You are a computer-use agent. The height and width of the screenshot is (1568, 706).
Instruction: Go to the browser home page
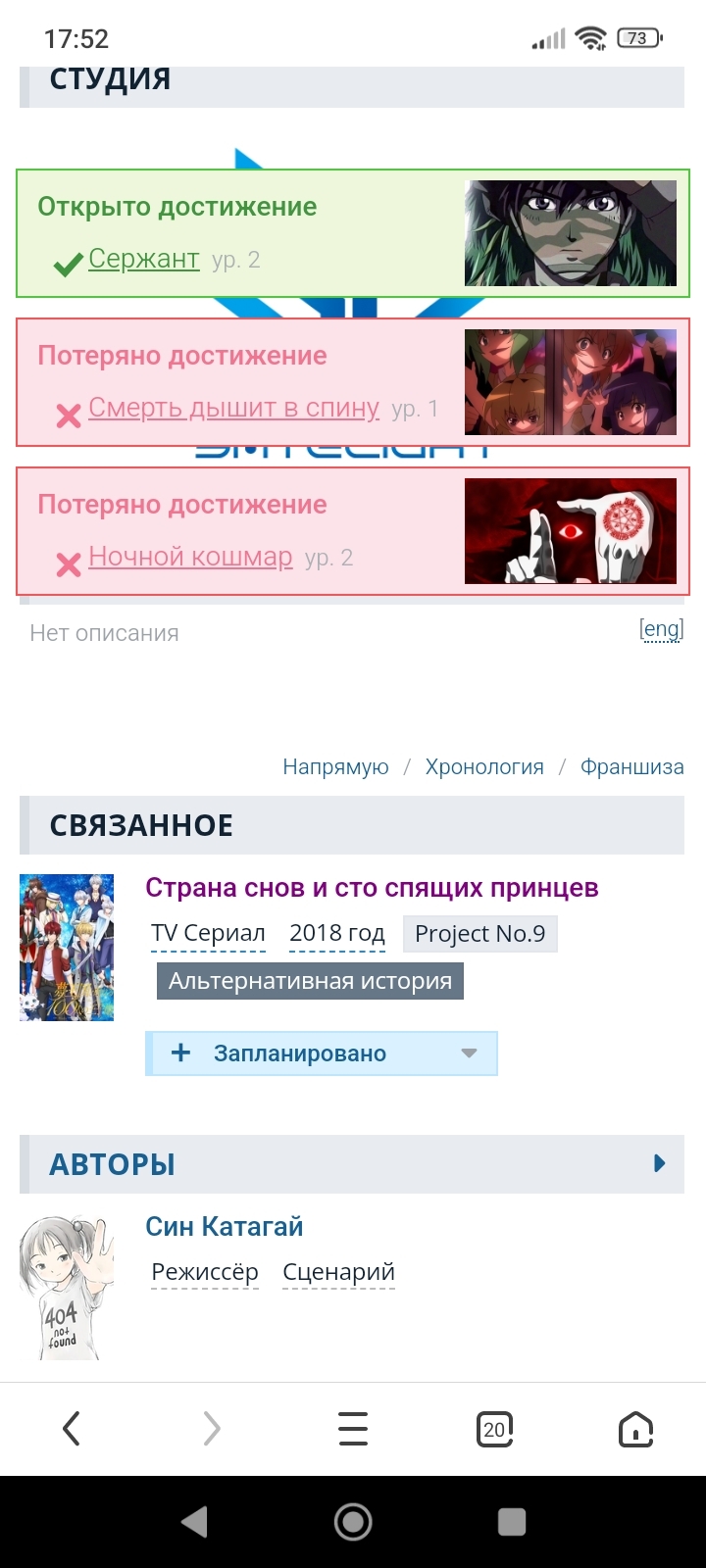[635, 1429]
